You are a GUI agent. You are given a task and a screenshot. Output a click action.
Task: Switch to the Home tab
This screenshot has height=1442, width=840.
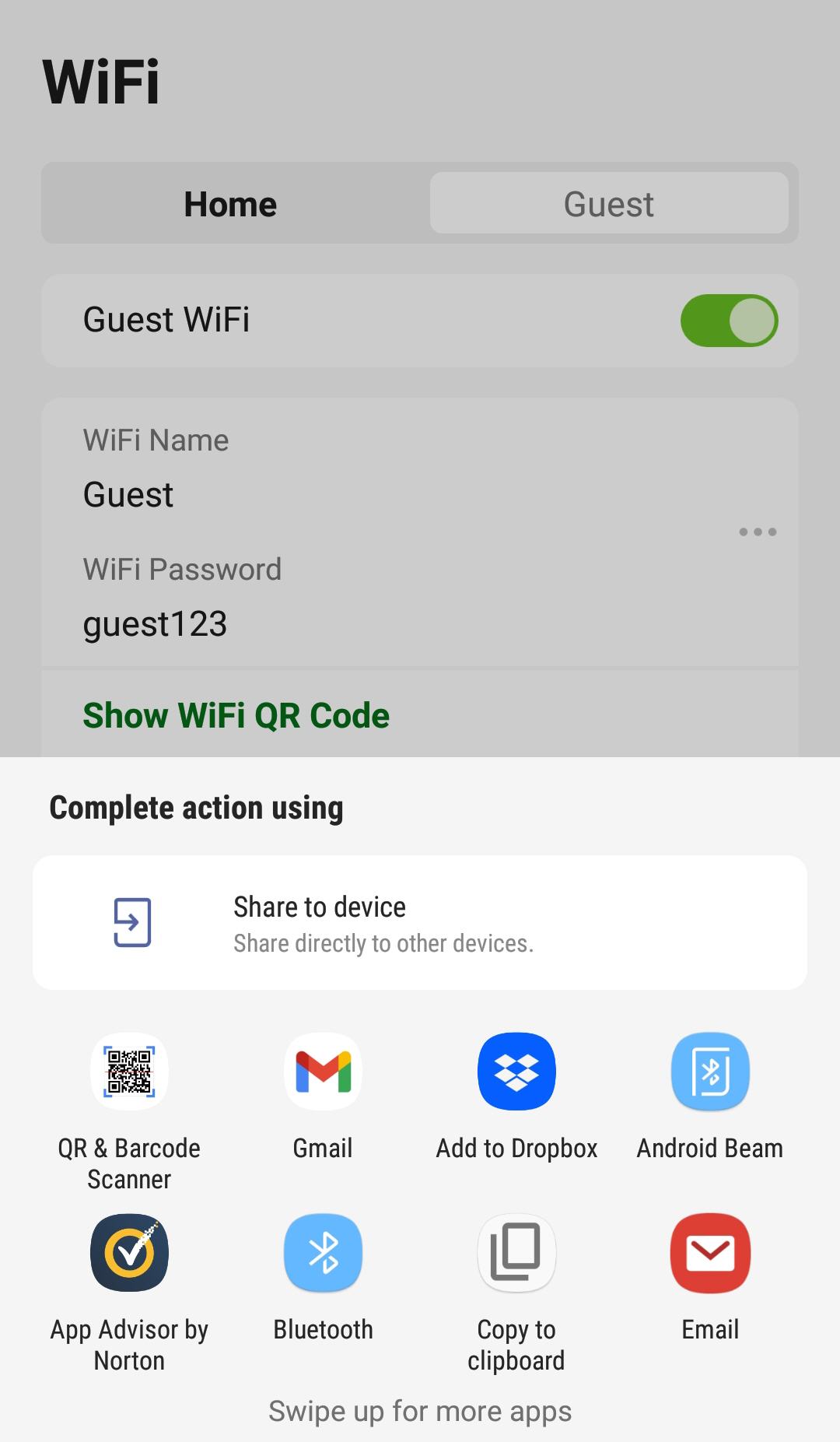coord(231,204)
